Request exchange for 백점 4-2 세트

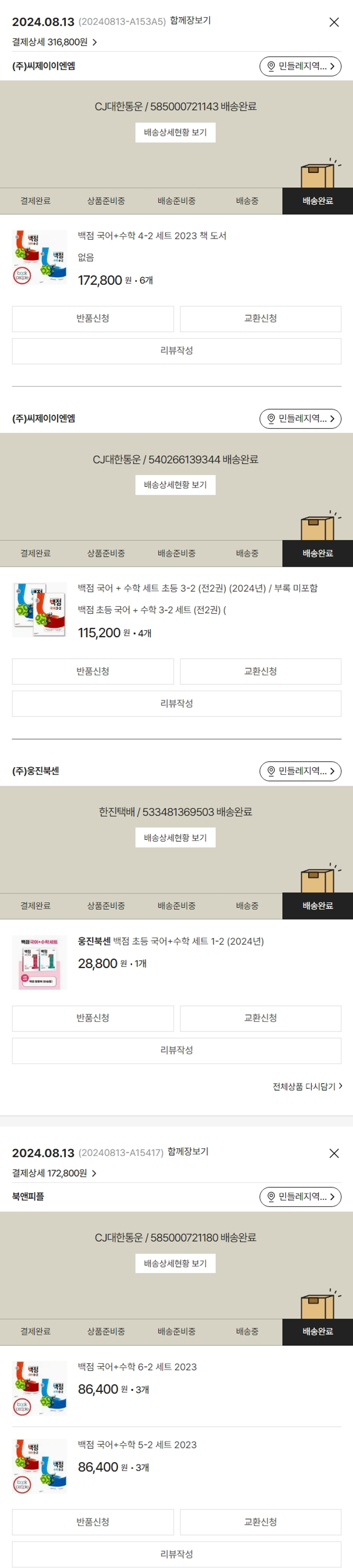tap(260, 319)
